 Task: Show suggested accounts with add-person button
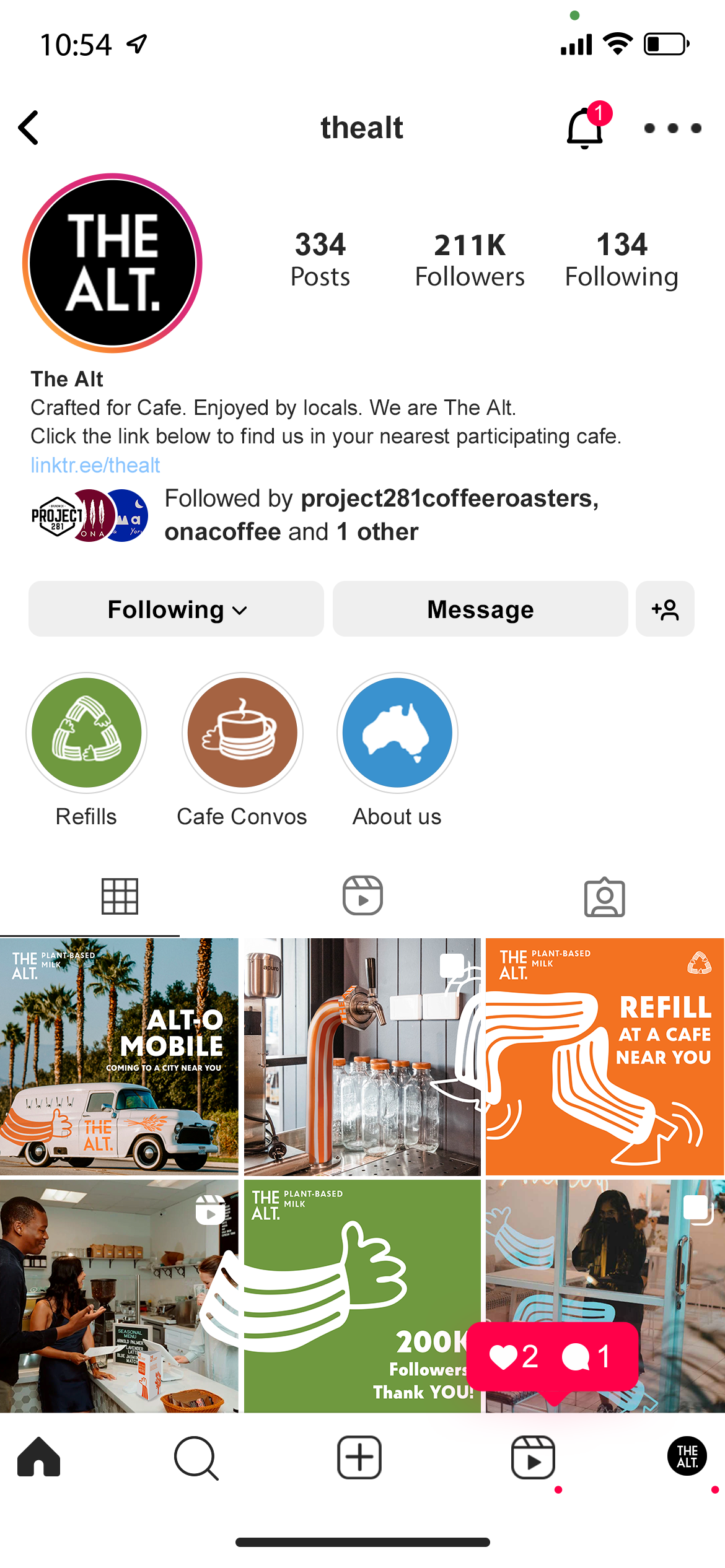(665, 609)
